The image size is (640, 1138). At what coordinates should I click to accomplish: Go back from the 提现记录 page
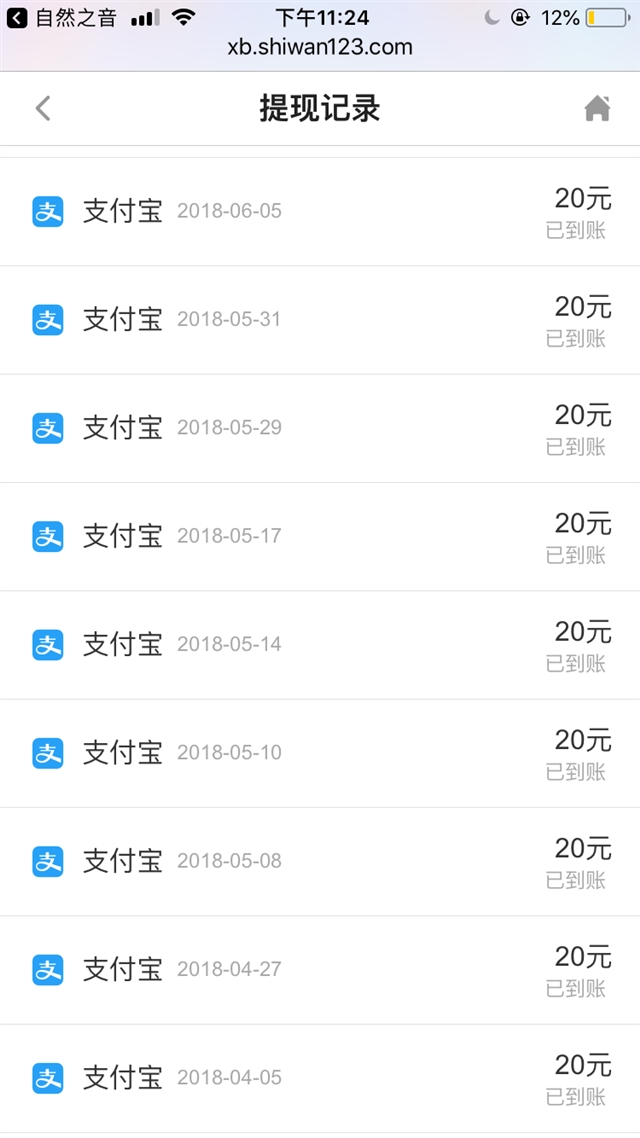tap(43, 109)
